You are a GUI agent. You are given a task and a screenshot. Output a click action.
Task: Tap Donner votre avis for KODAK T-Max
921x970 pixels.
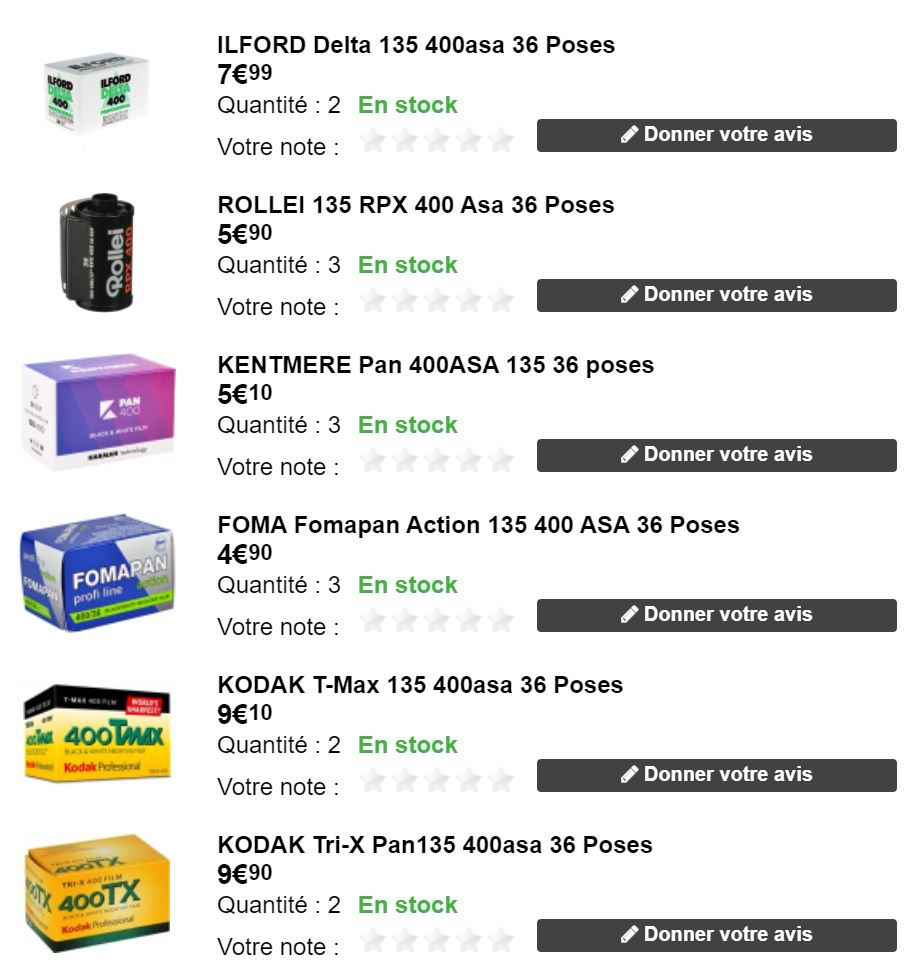click(716, 775)
